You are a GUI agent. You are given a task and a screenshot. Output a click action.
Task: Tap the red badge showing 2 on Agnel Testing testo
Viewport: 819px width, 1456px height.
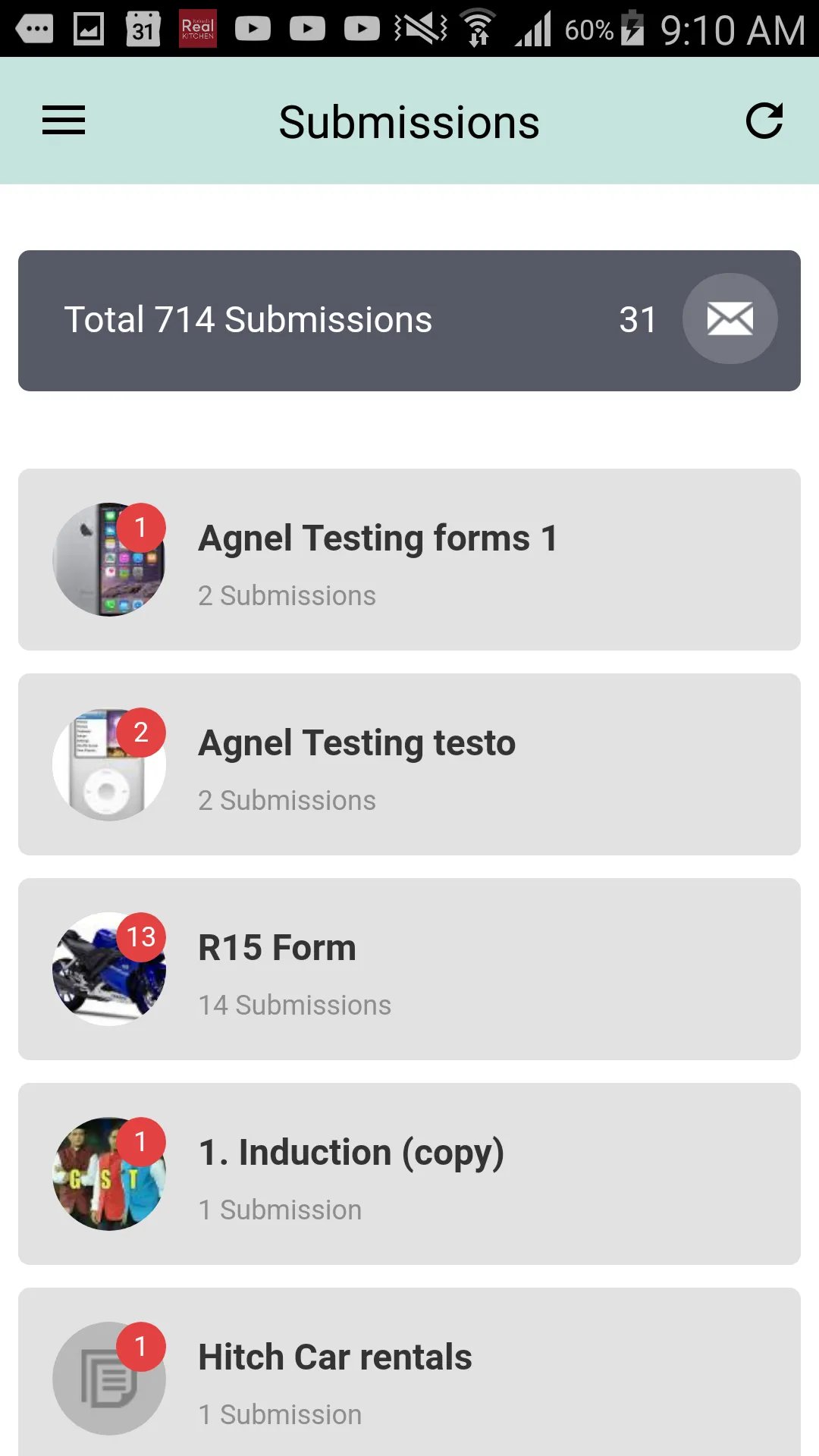[142, 733]
